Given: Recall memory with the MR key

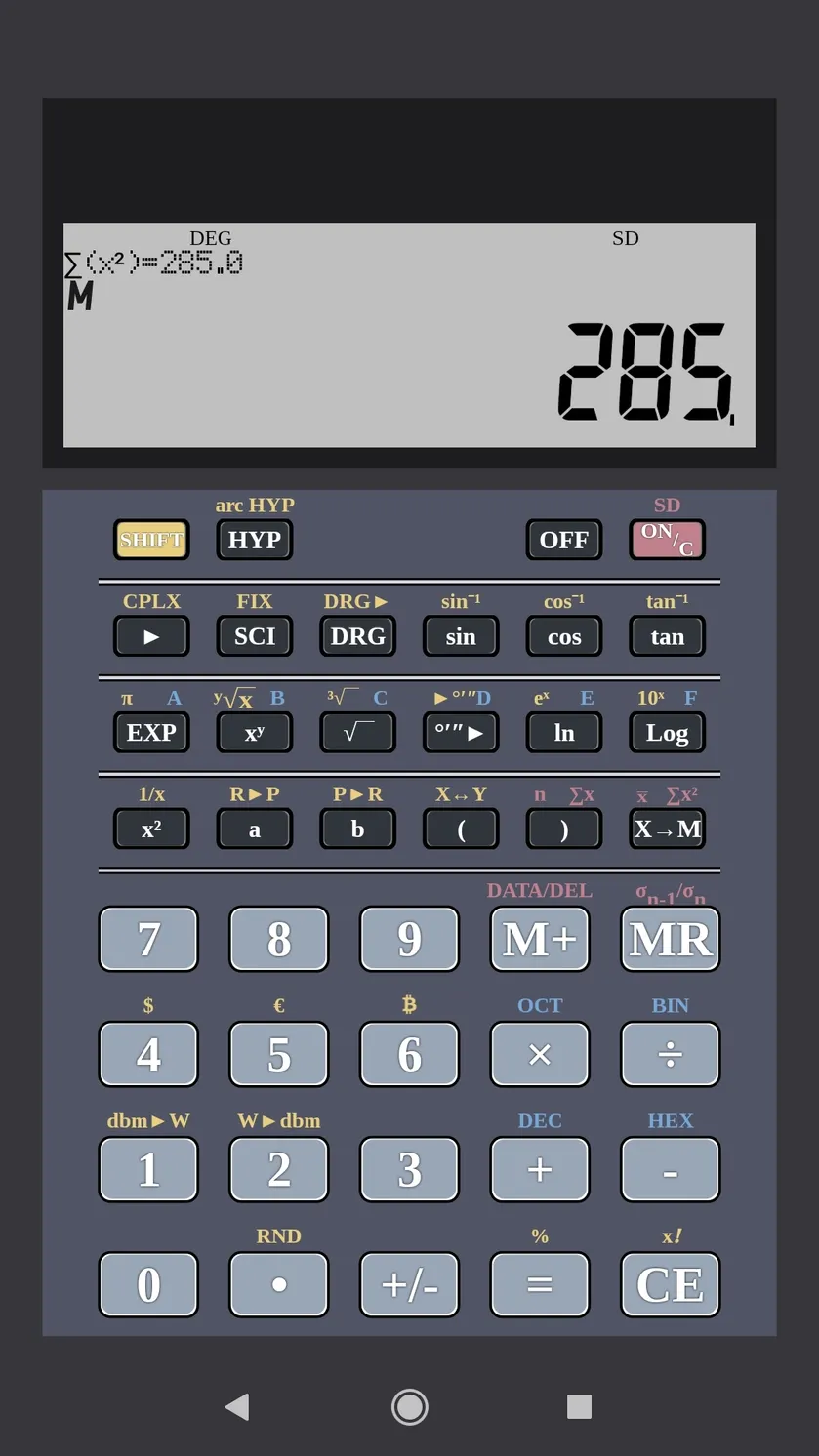Looking at the screenshot, I should click(x=671, y=939).
